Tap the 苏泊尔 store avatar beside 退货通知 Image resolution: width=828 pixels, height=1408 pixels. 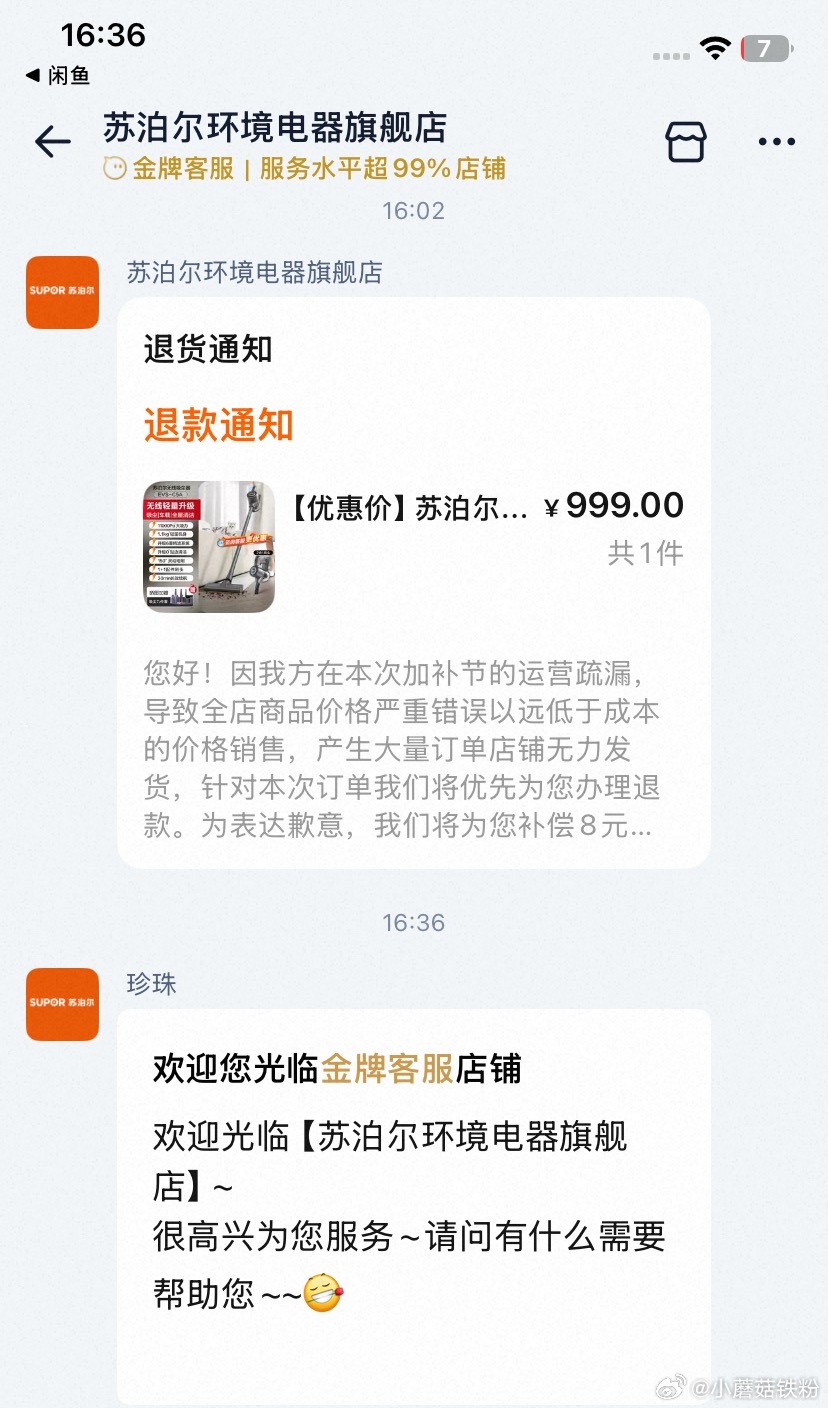pyautogui.click(x=62, y=292)
